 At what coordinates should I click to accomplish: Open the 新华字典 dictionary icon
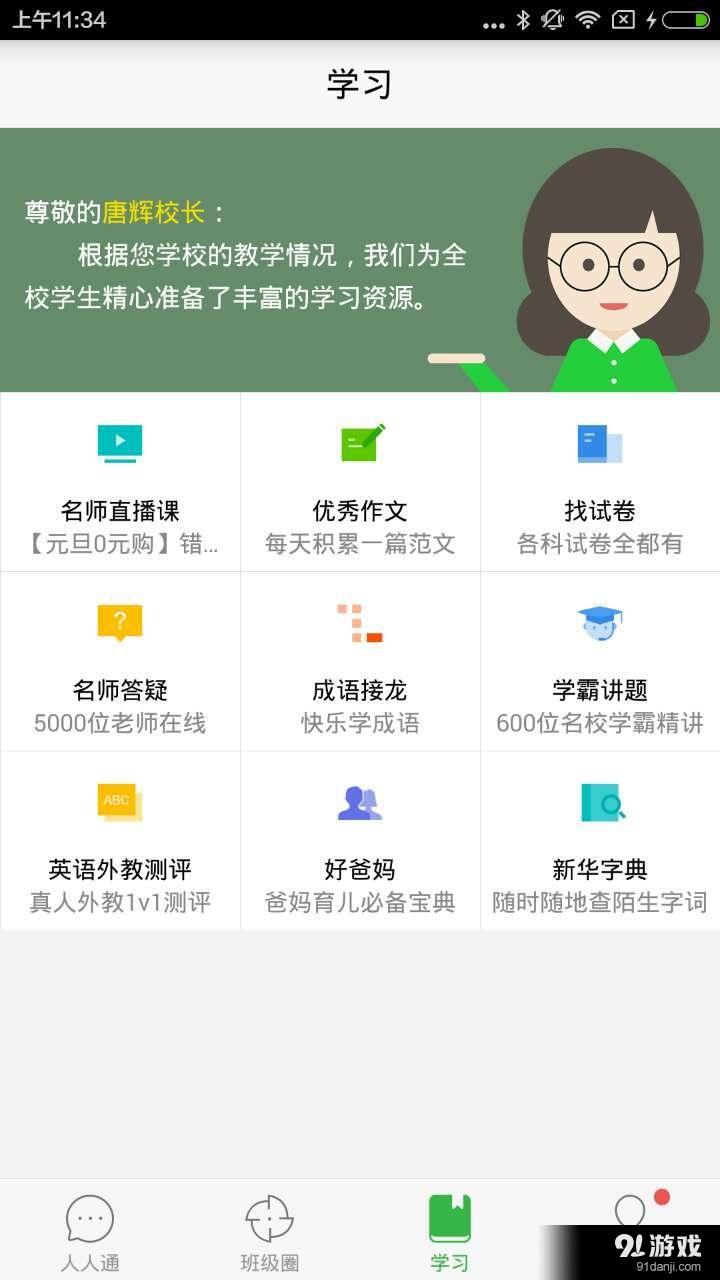pyautogui.click(x=600, y=801)
